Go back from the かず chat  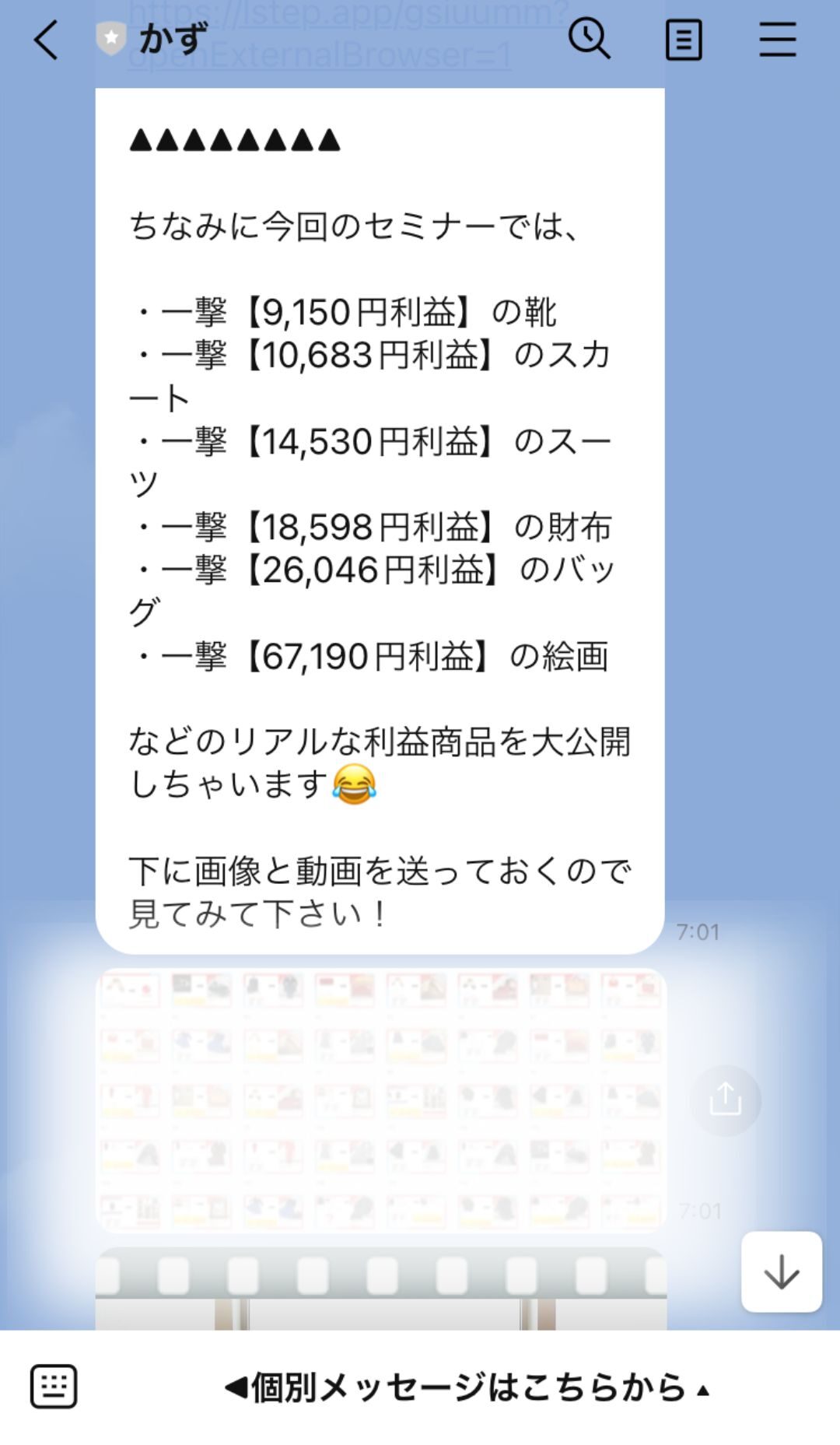click(x=46, y=39)
